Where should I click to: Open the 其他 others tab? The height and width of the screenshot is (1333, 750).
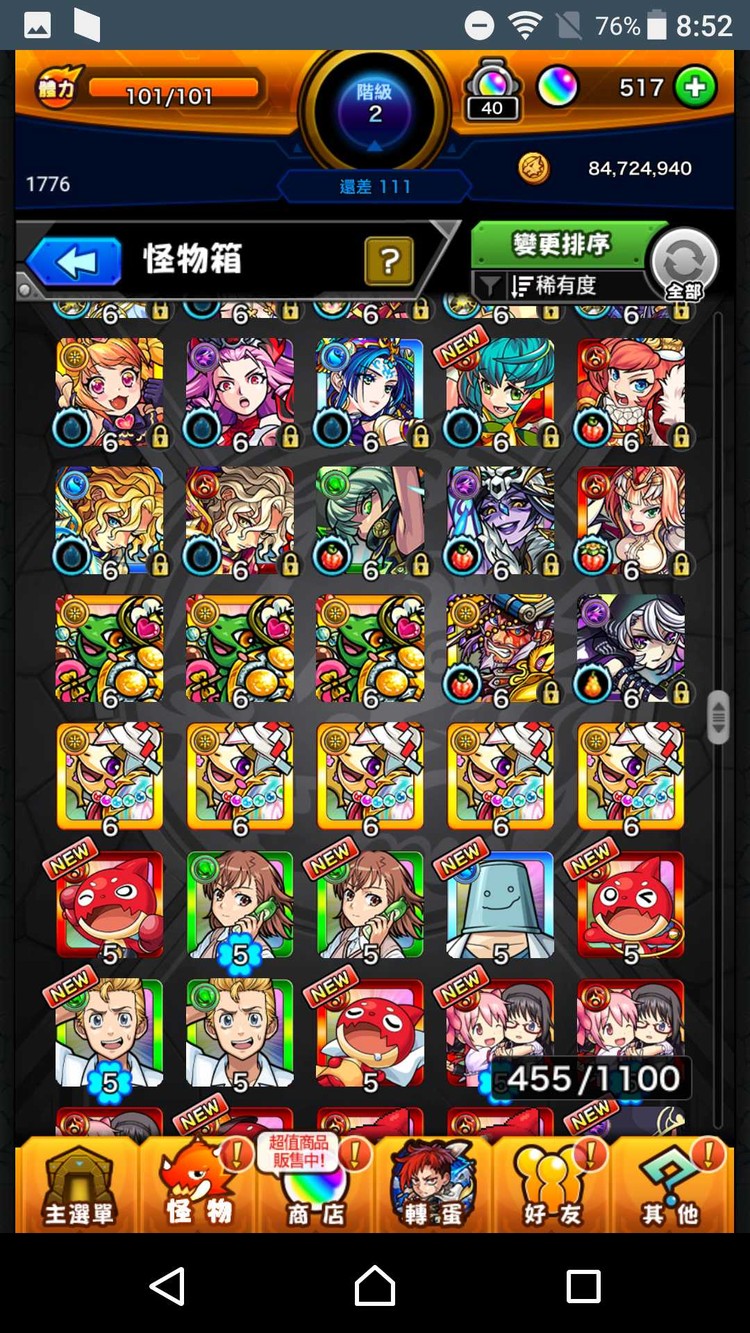[670, 1187]
